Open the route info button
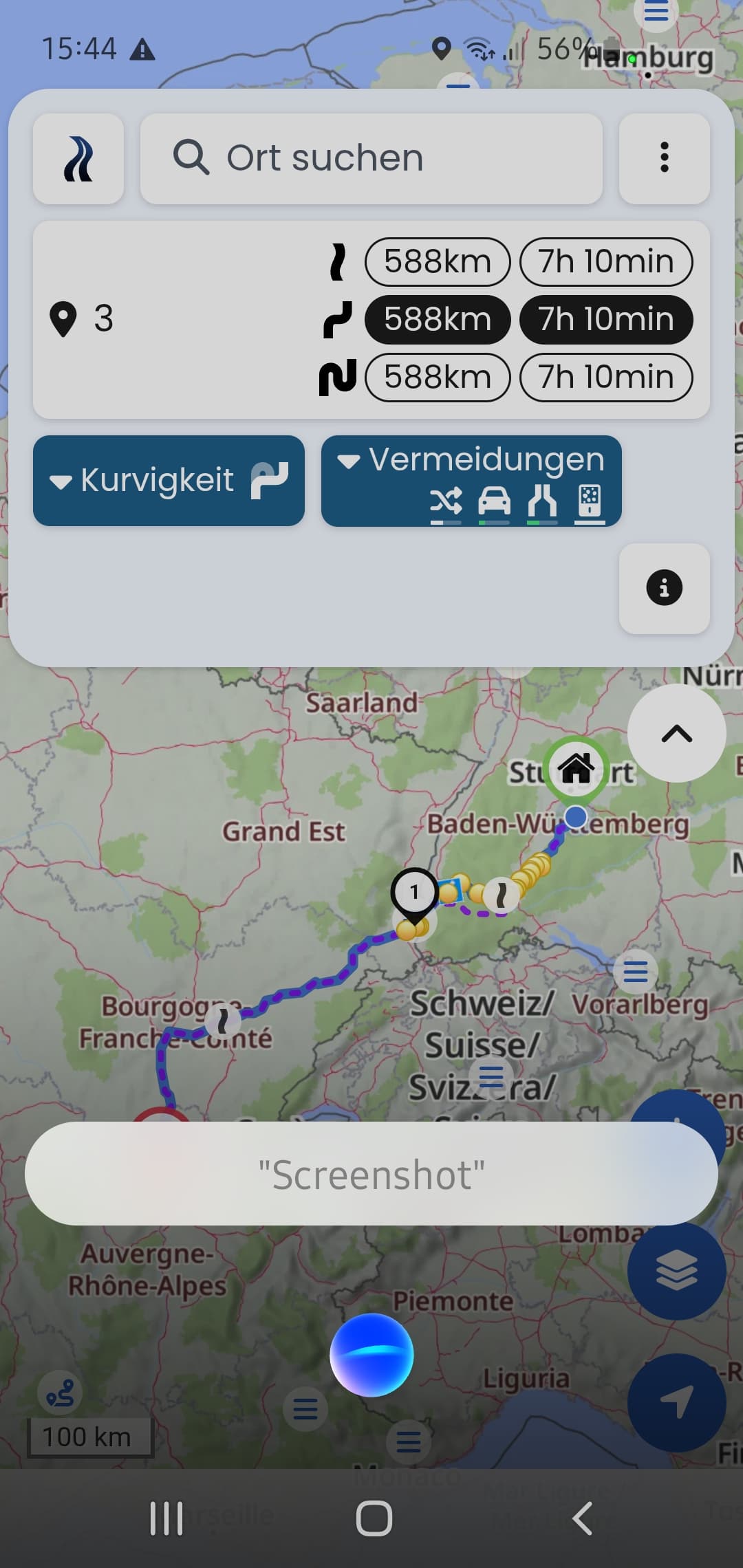This screenshot has height=1568, width=743. pos(664,589)
